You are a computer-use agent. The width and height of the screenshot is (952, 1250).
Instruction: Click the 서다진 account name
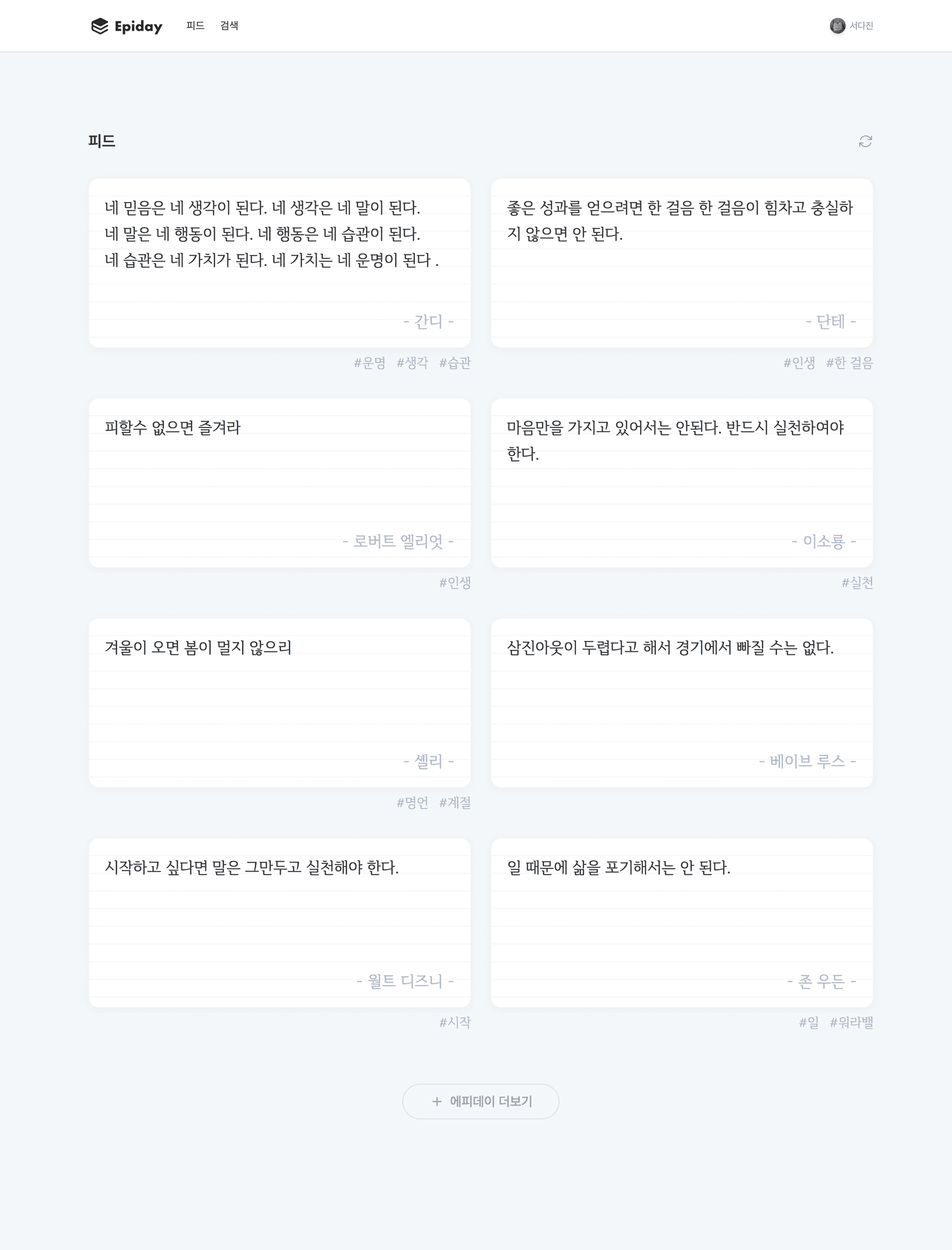point(862,26)
